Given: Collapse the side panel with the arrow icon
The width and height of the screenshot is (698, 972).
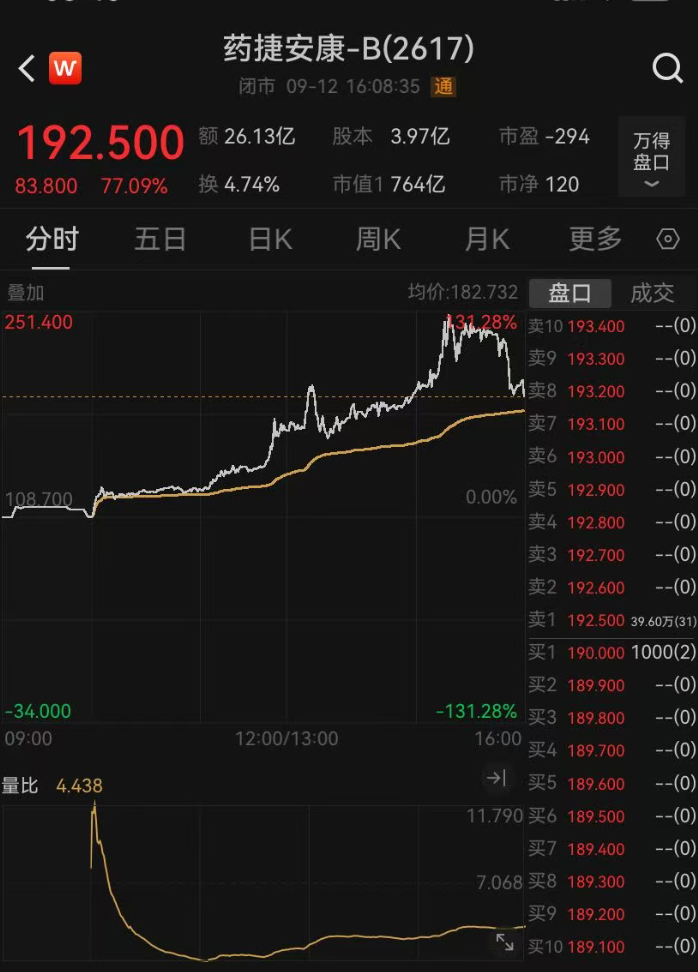Looking at the screenshot, I should 497,777.
